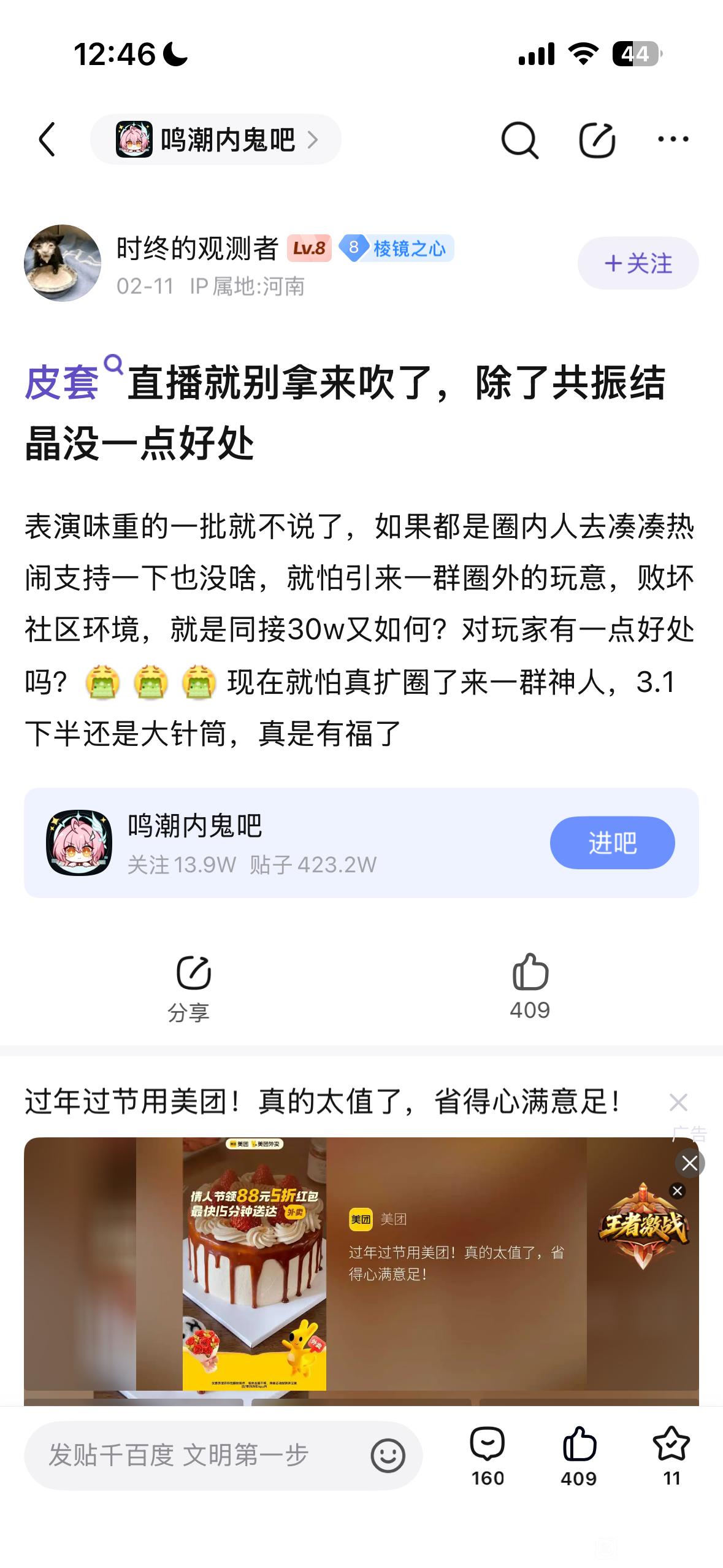The image size is (723, 1568).
Task: Dismiss the 美团 ad with the gray X
Action: 678,1102
